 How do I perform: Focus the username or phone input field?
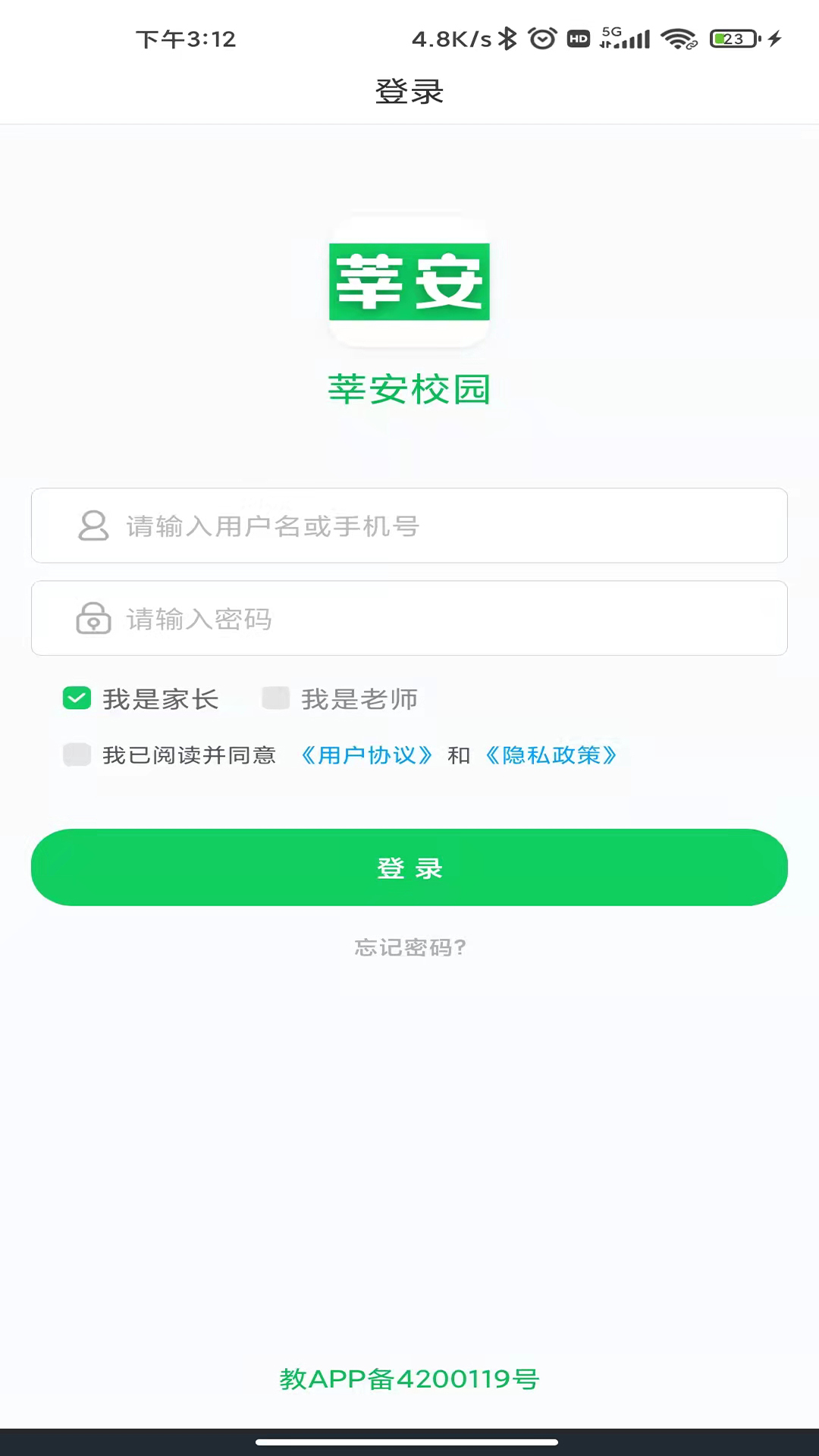click(x=409, y=526)
